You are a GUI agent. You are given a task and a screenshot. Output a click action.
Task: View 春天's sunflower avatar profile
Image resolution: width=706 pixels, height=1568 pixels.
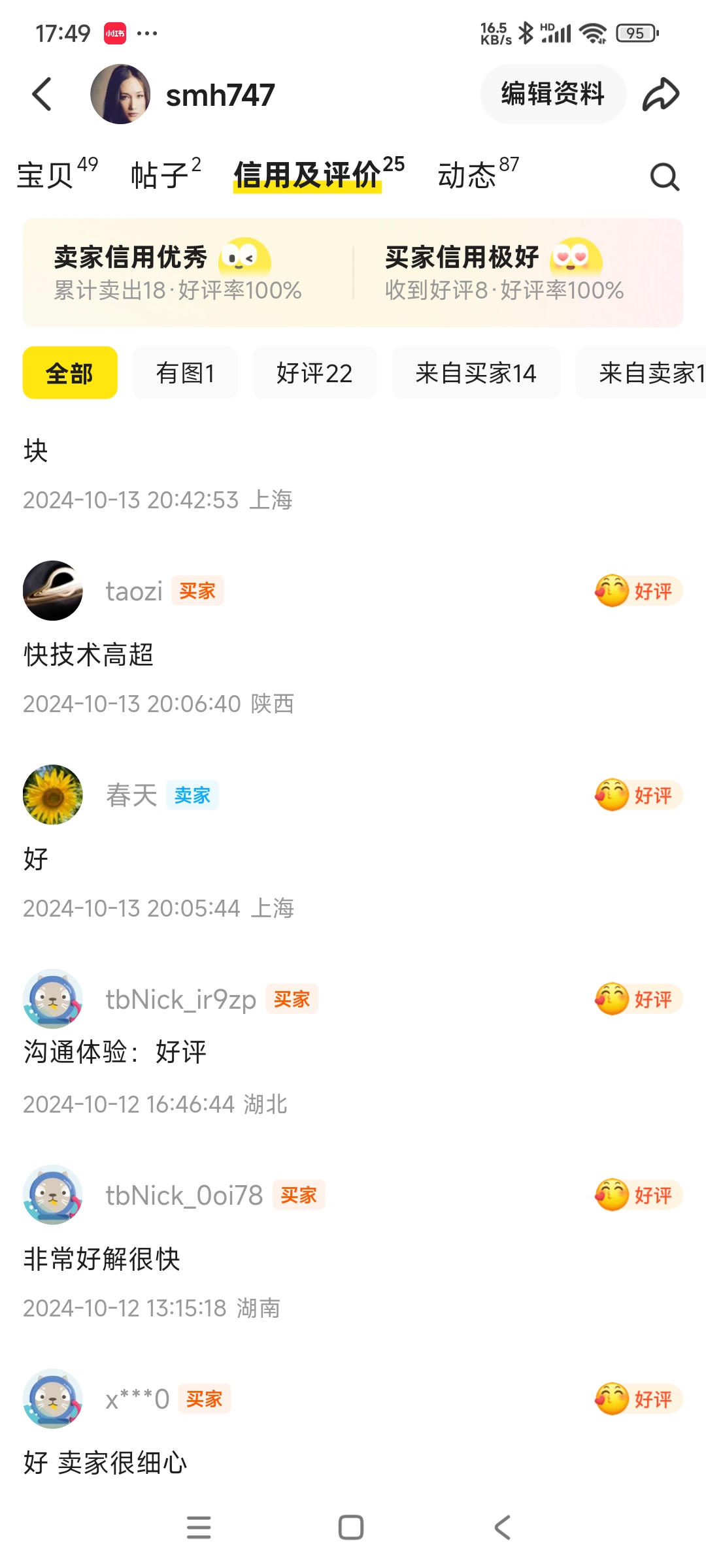click(x=53, y=794)
